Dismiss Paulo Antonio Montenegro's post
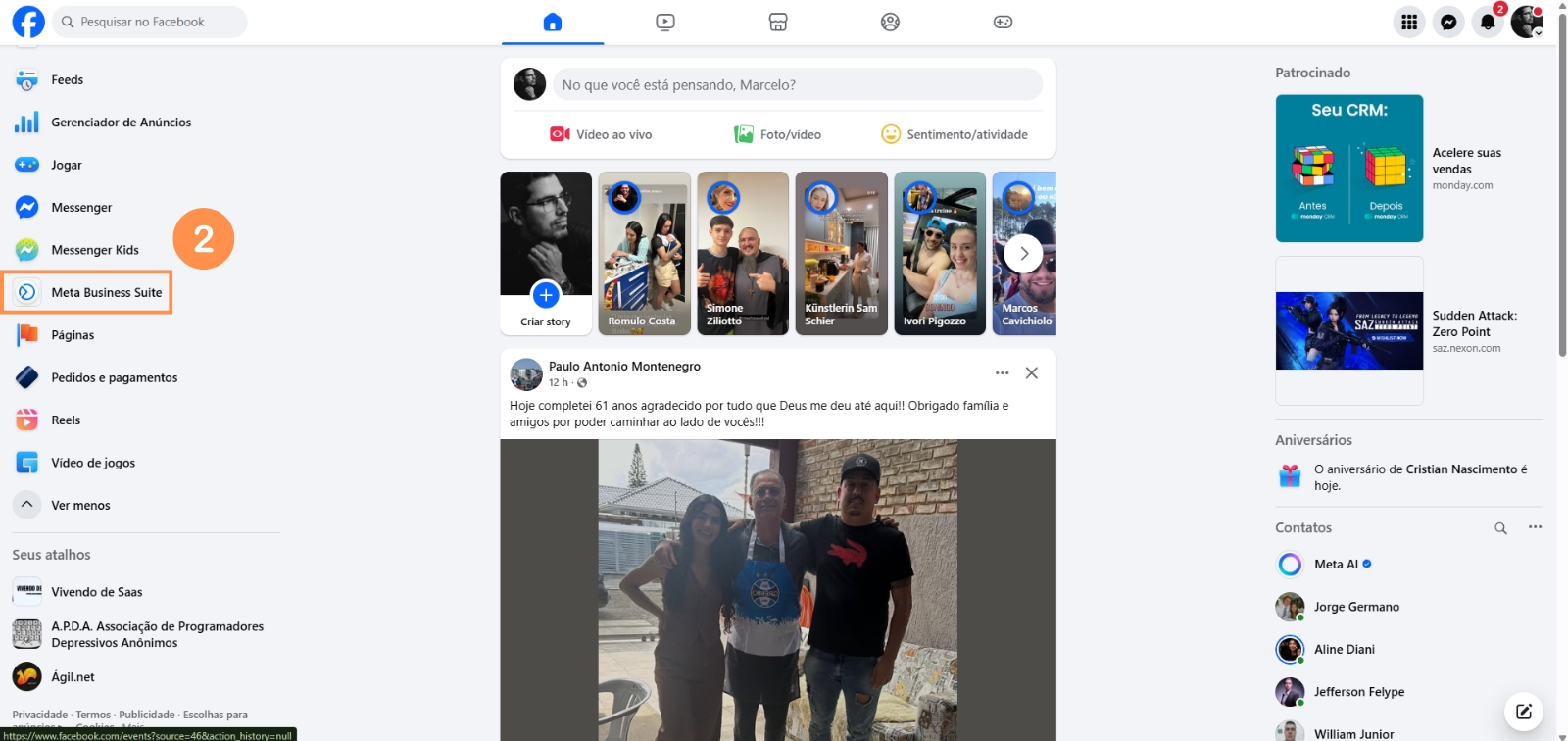The height and width of the screenshot is (741, 1568). 1031,372
